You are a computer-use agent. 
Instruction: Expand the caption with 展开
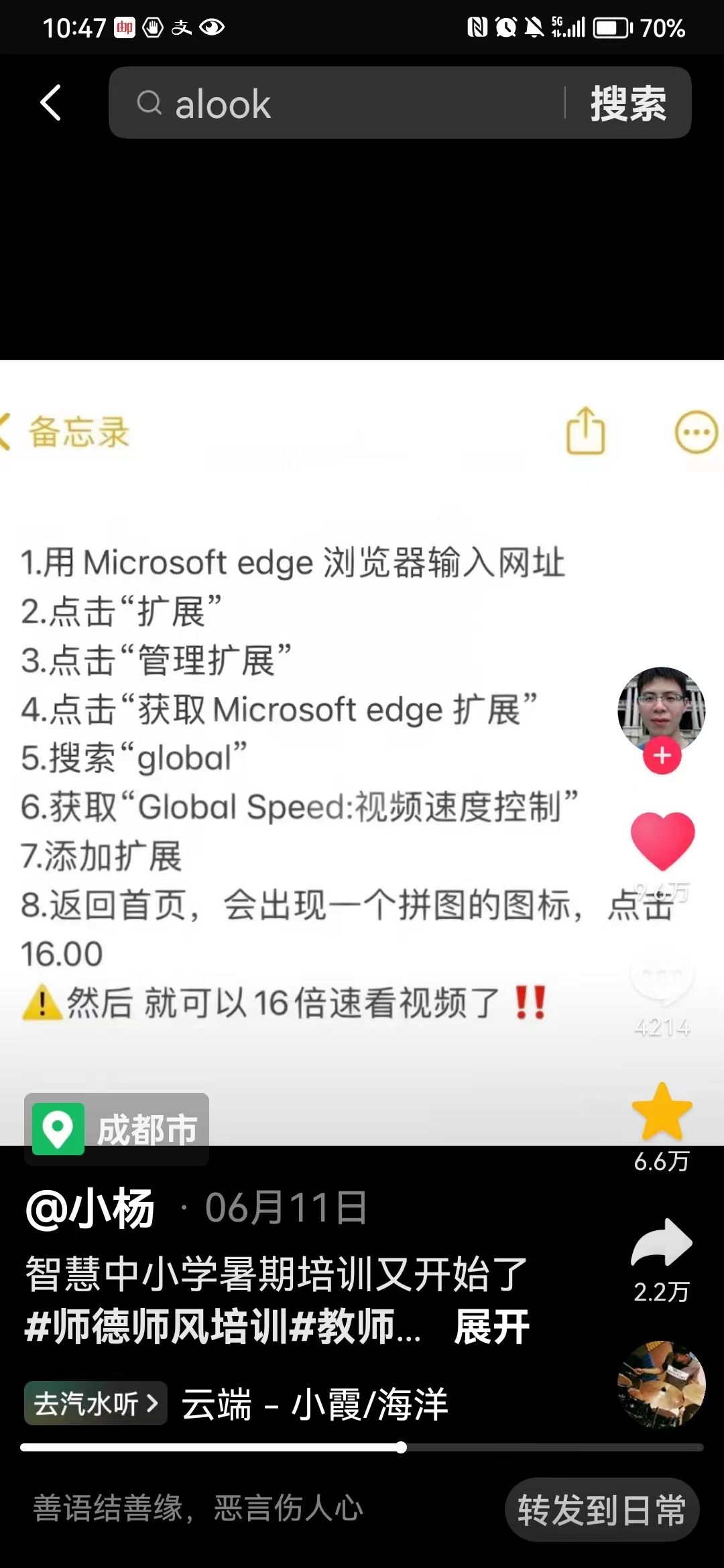click(x=491, y=1327)
